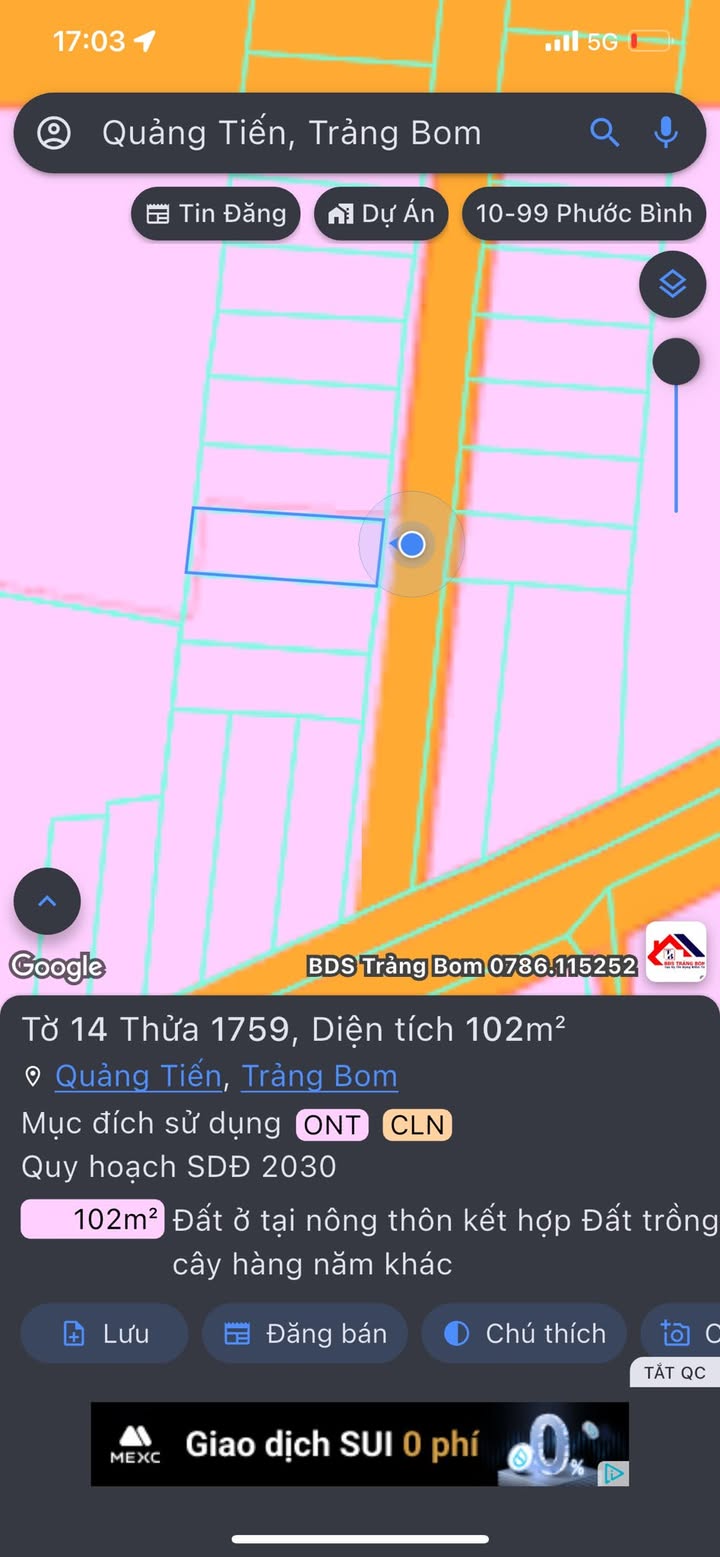Follow the Trảng Bom link
This screenshot has width=720, height=1557.
319,1076
